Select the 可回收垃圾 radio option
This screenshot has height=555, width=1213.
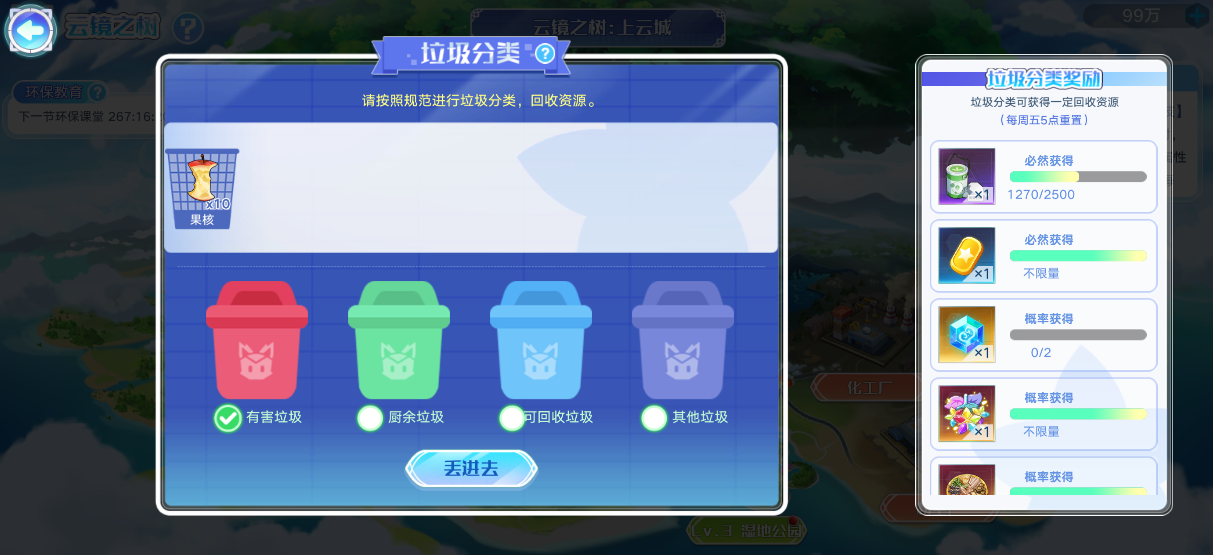coord(512,418)
